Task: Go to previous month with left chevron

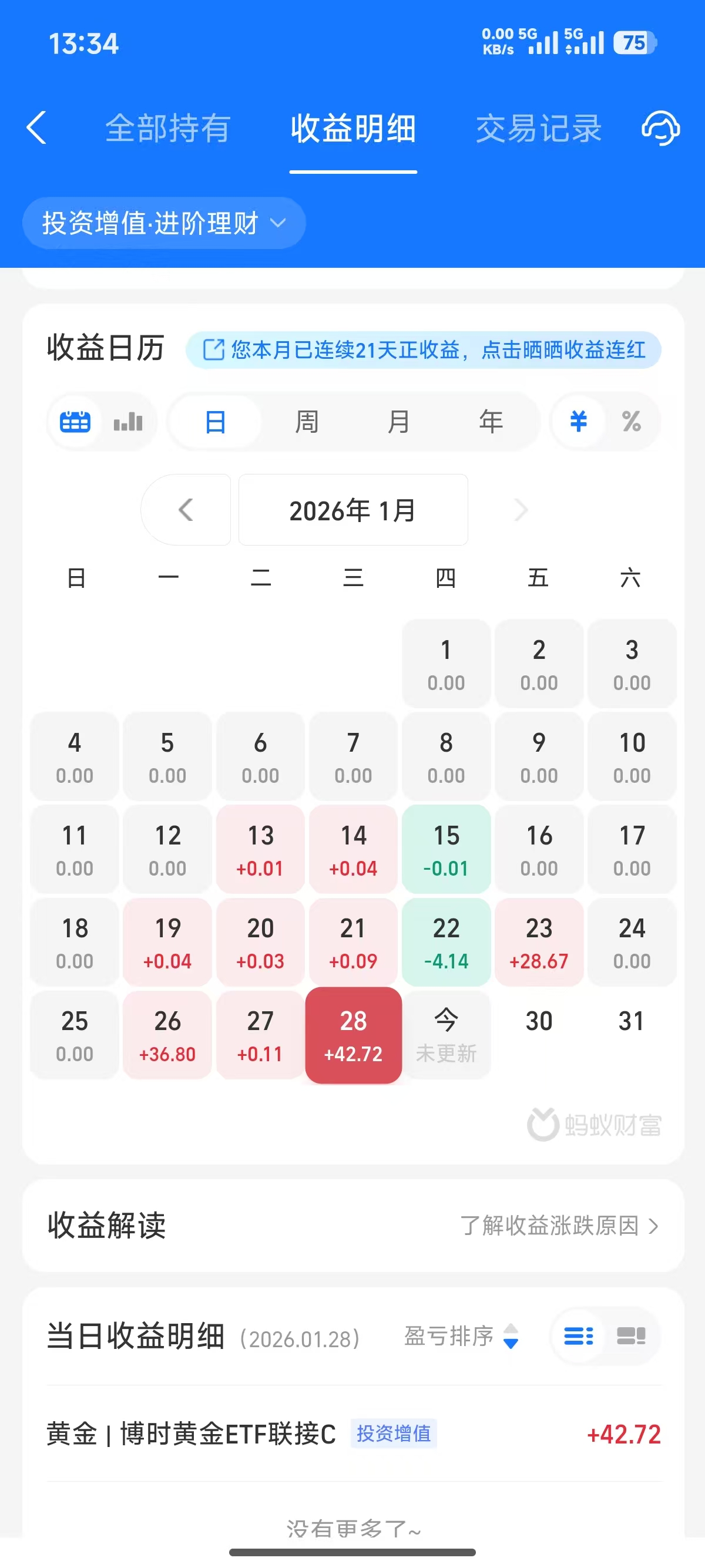Action: pos(186,510)
